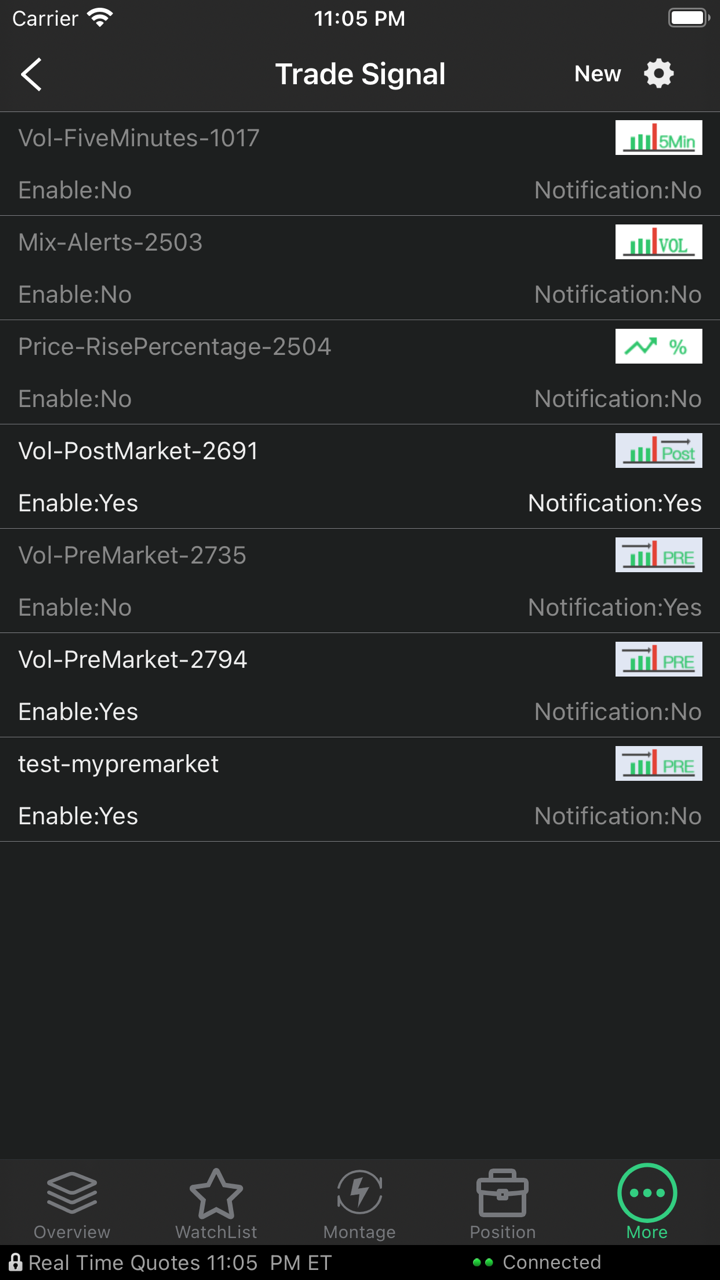Select the PRE icon for Vol-PreMarket-2794
The height and width of the screenshot is (1280, 720).
(658, 659)
